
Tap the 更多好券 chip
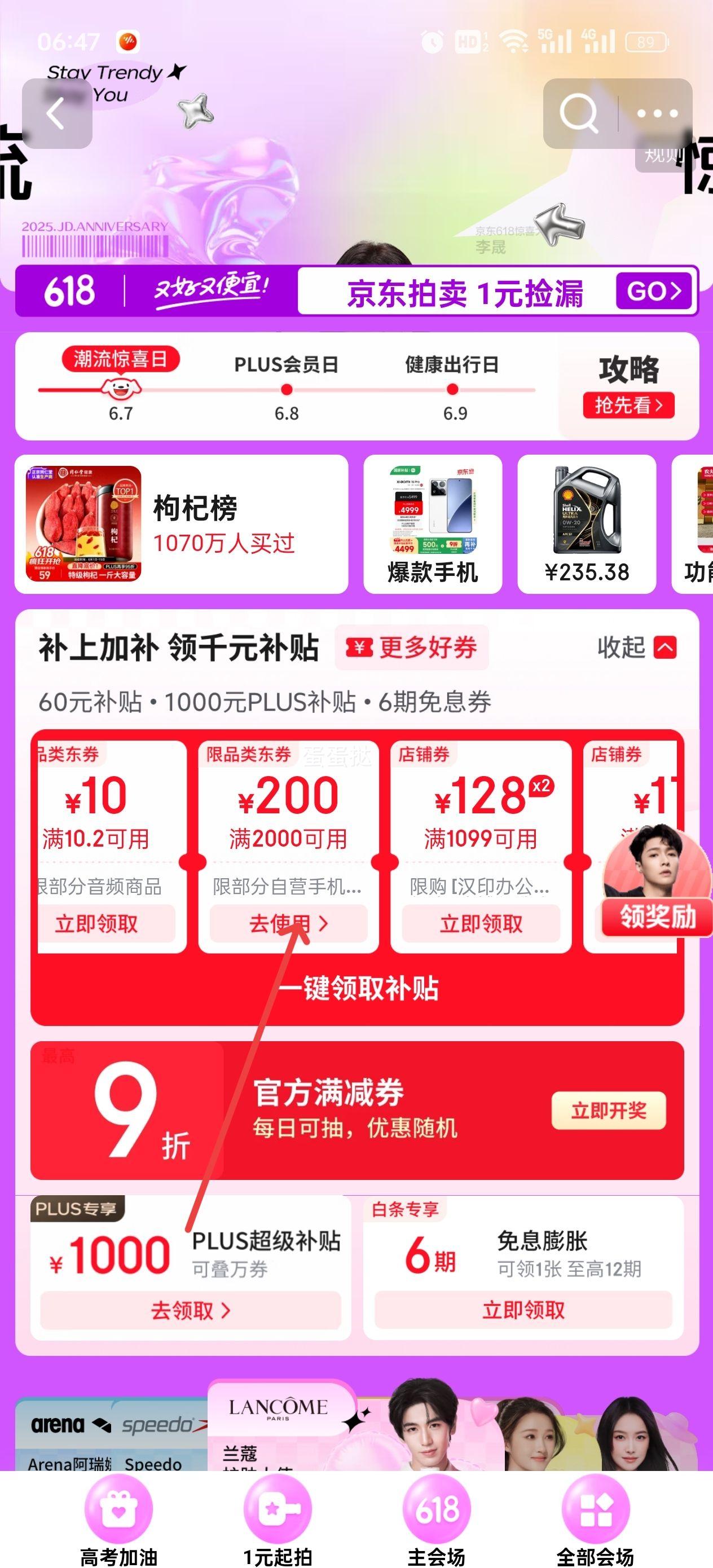click(412, 647)
